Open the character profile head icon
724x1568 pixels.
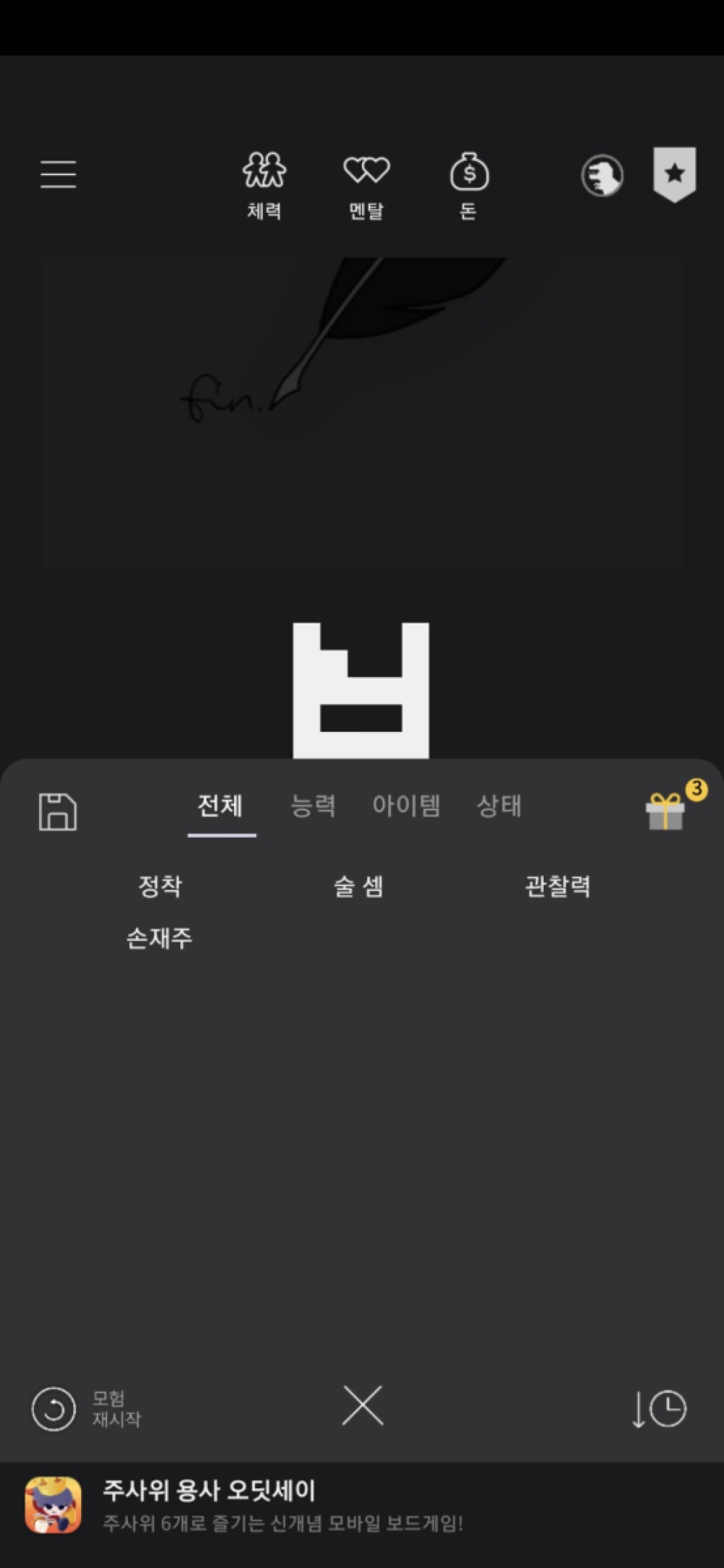pyautogui.click(x=602, y=176)
